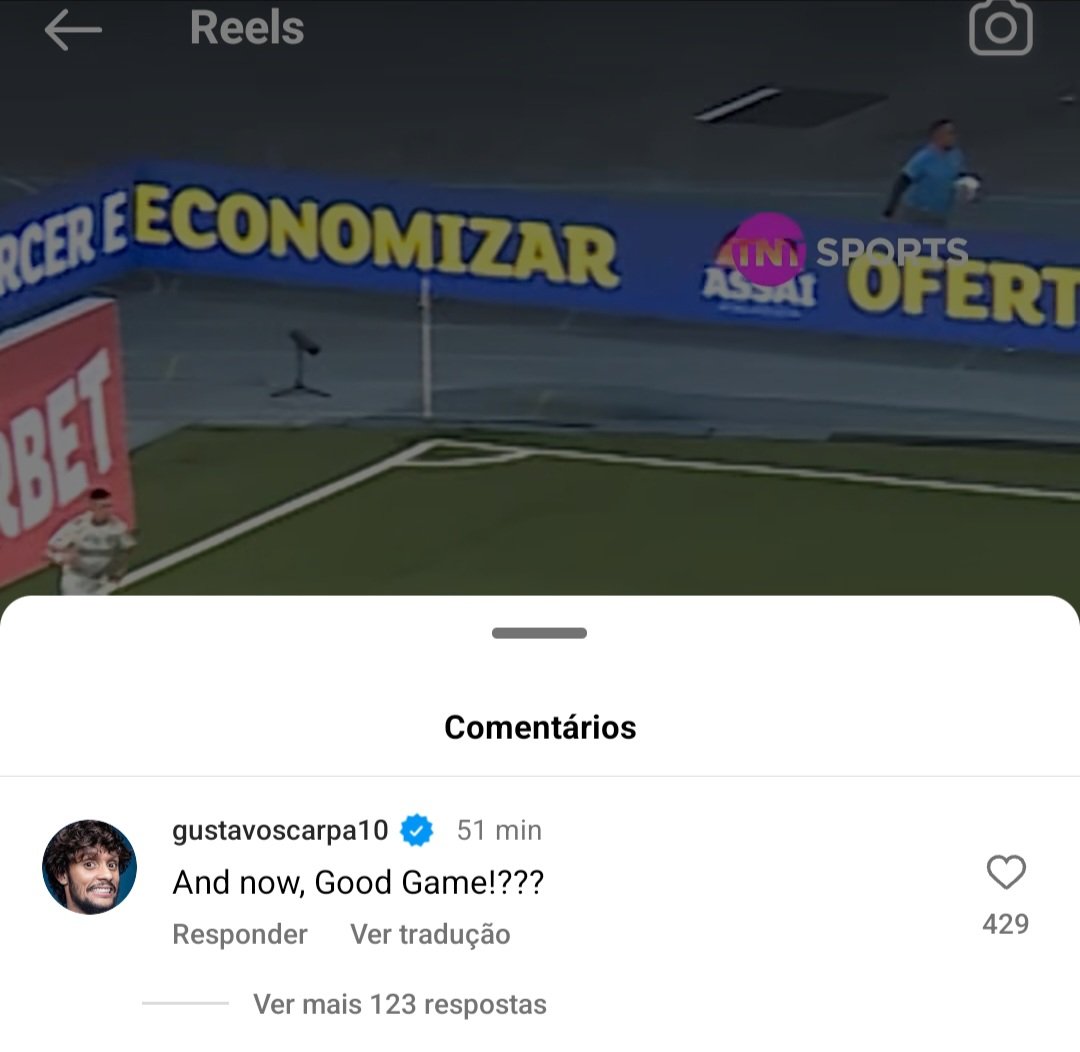Like gustavoscarpa10's comment
This screenshot has width=1080, height=1052.
[x=1005, y=873]
